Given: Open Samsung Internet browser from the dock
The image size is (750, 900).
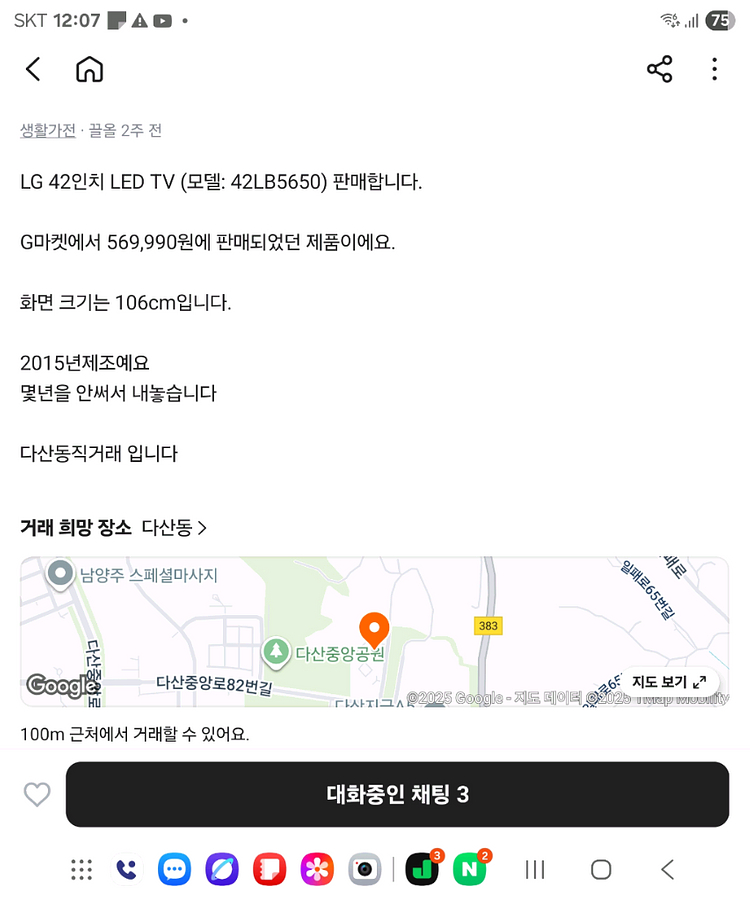Looking at the screenshot, I should (x=221, y=870).
